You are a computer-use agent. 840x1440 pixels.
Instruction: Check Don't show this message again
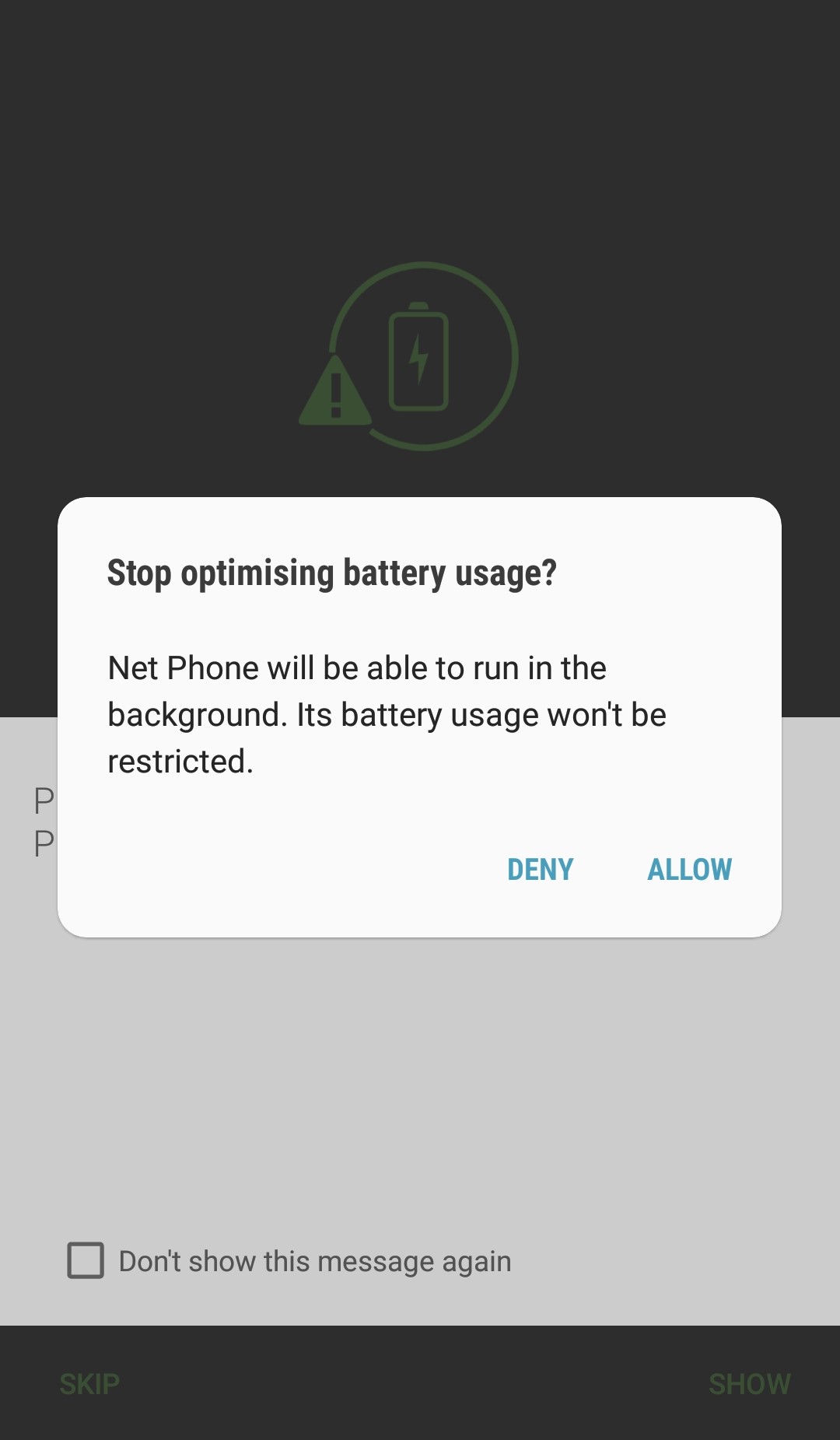[x=86, y=1260]
